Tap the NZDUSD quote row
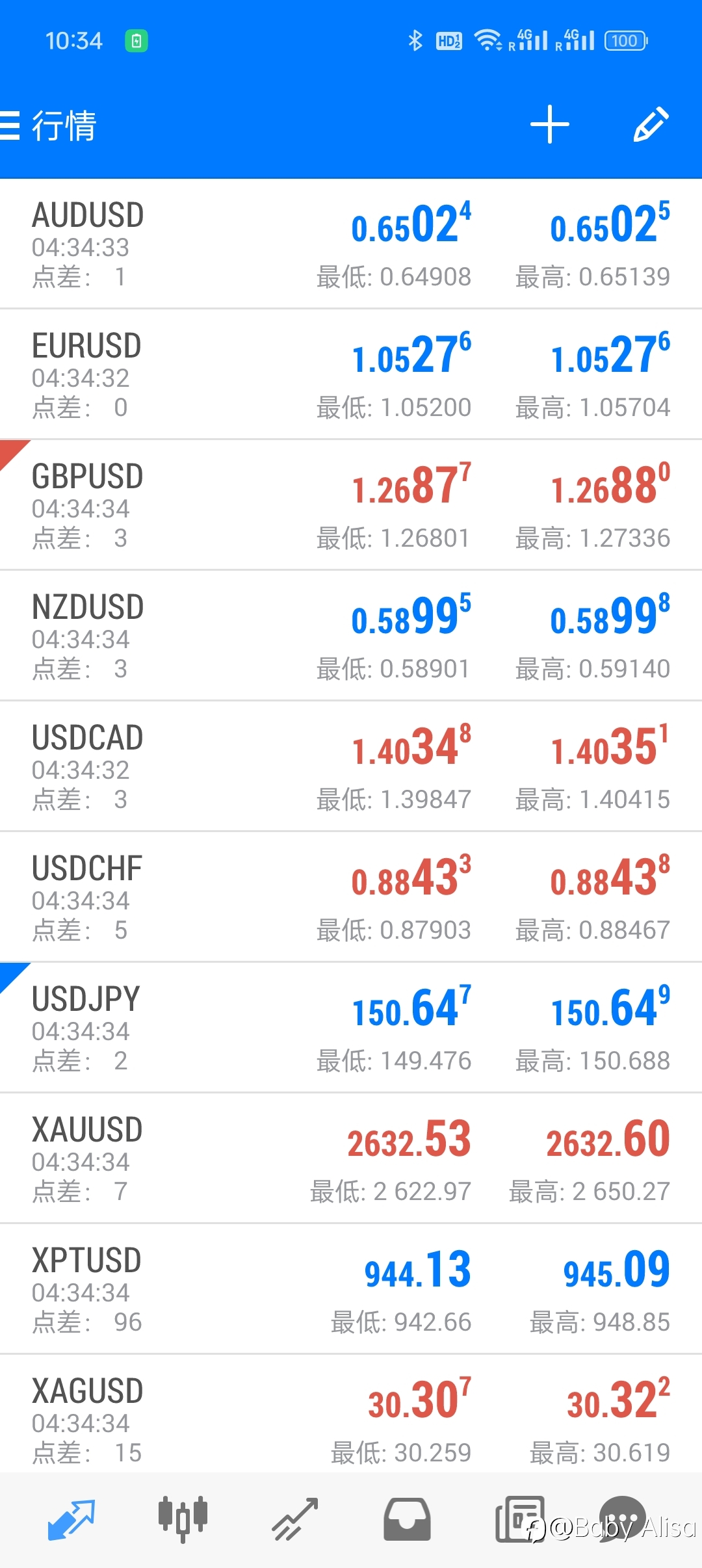 (351, 636)
